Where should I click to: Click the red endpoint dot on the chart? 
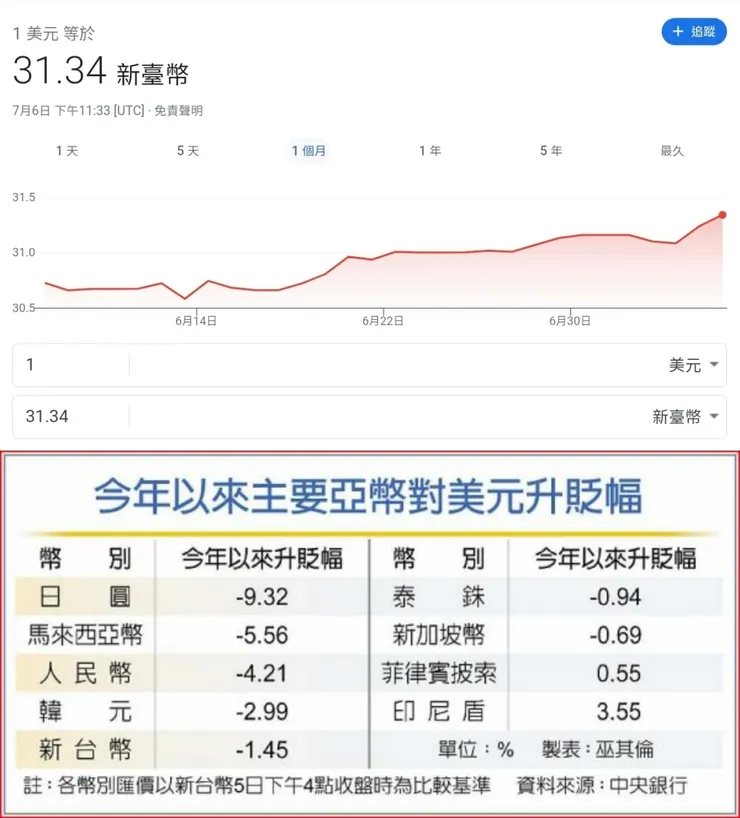click(x=723, y=214)
